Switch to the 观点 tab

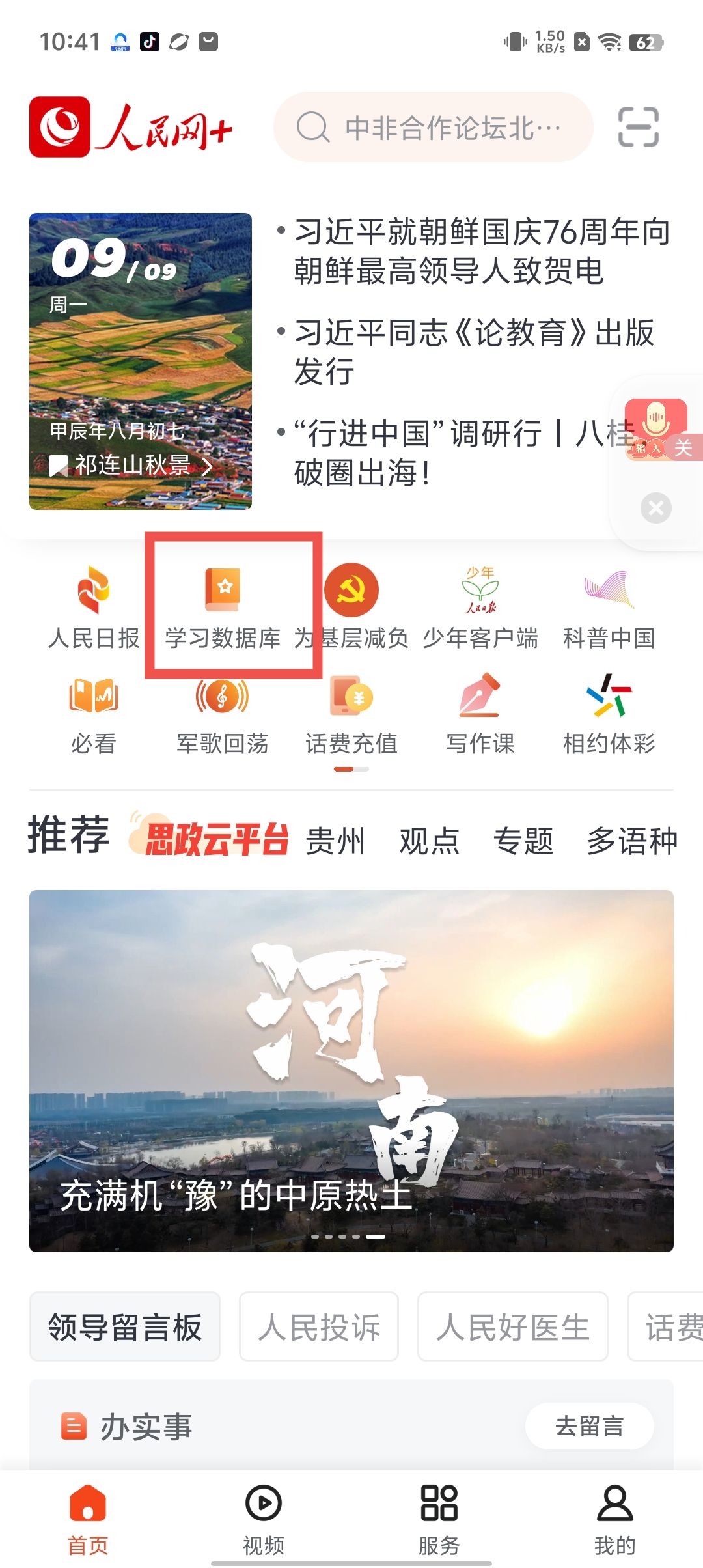[429, 841]
